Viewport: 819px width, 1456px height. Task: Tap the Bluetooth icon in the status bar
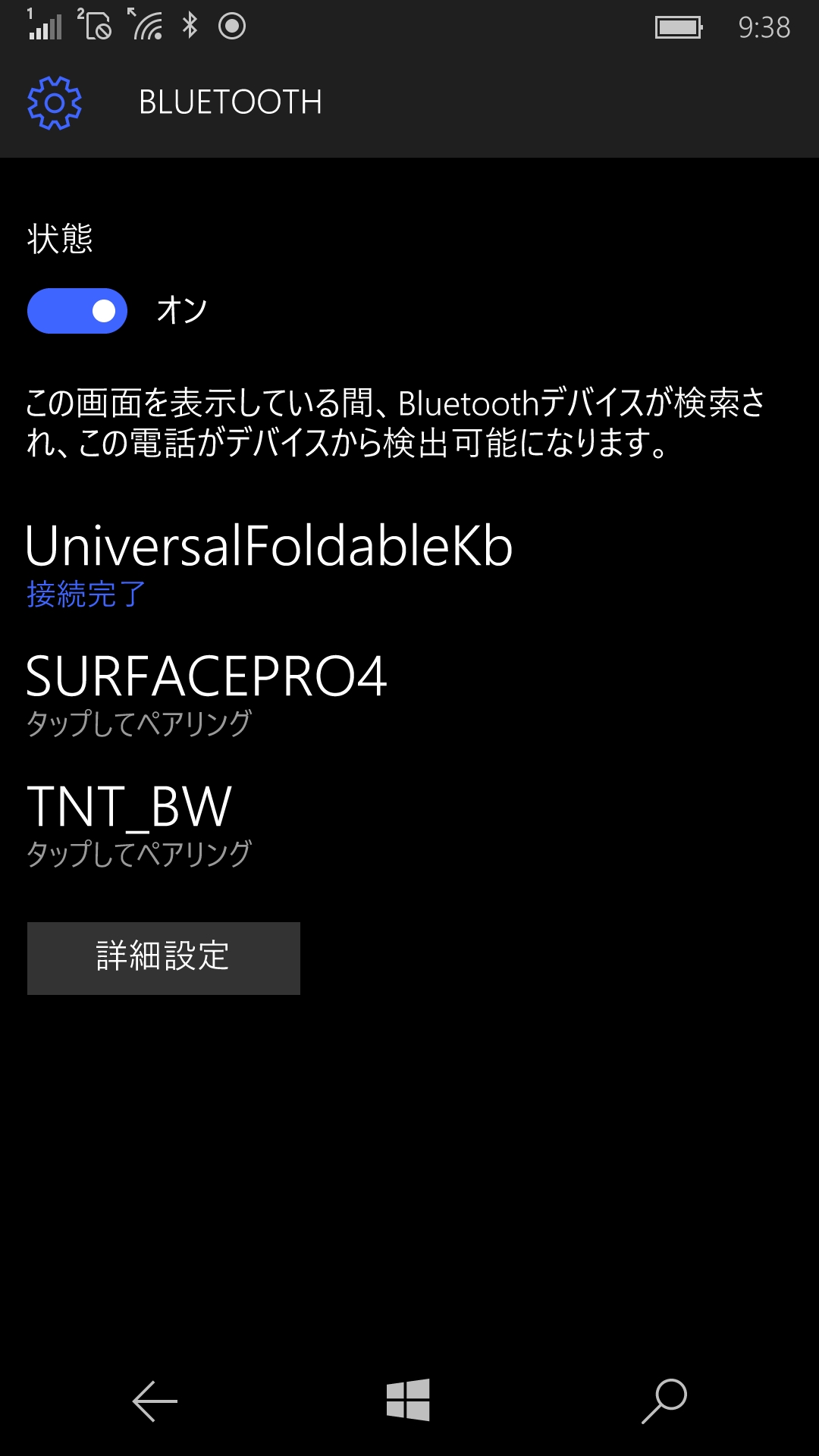click(190, 25)
